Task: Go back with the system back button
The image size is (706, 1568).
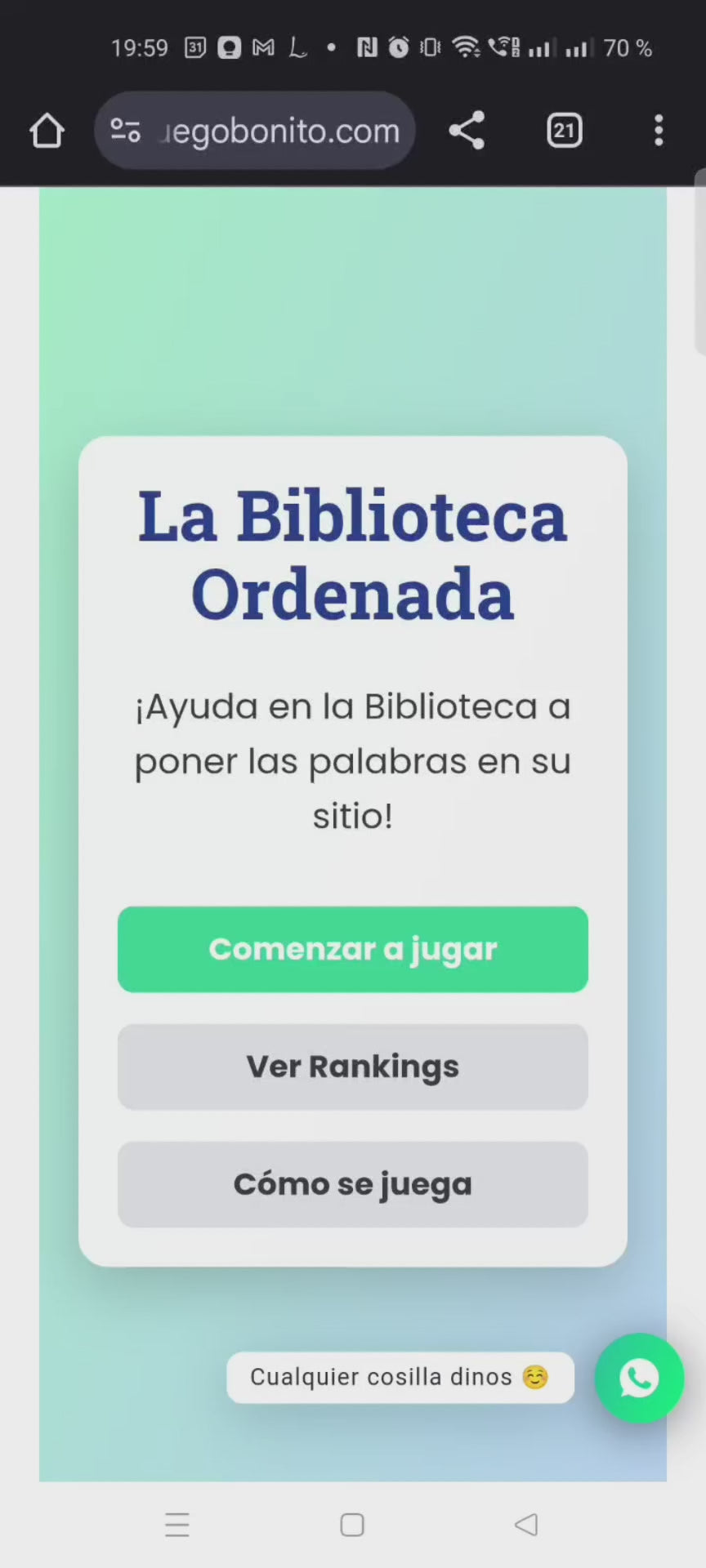Action: [526, 1525]
